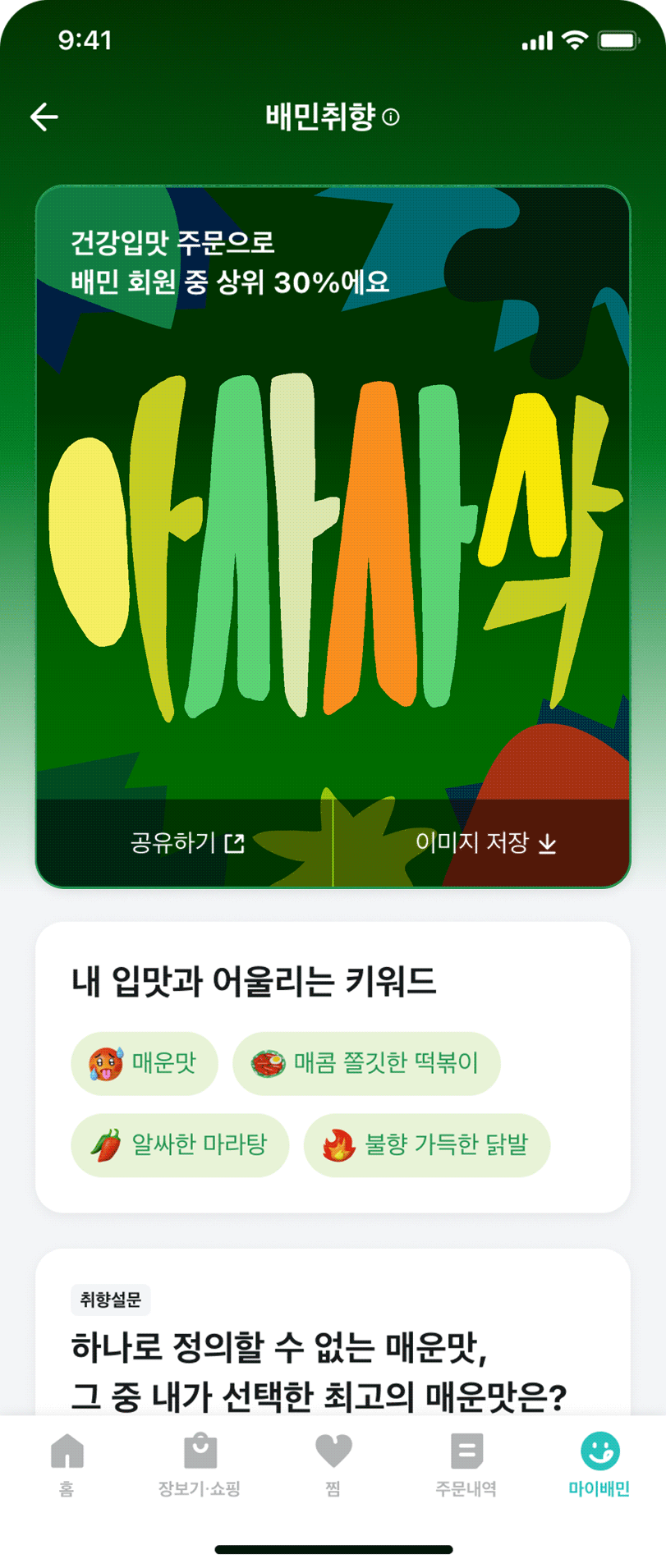Tap 공유하기 to share the card
This screenshot has height=1568, width=666.
[187, 843]
